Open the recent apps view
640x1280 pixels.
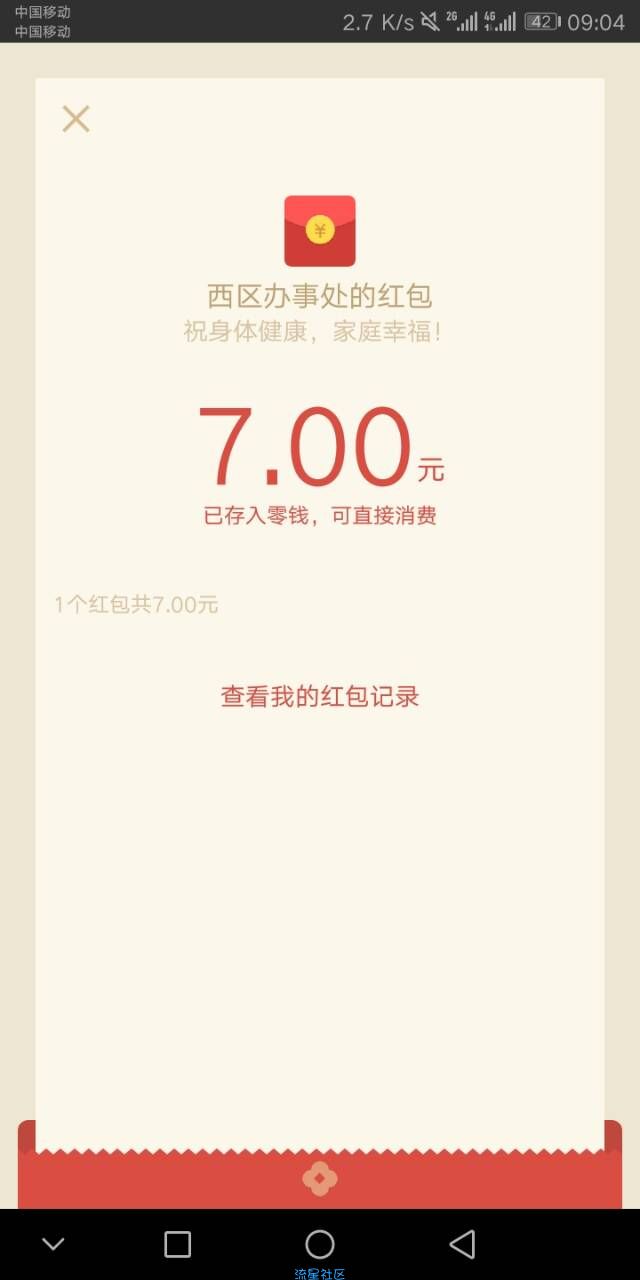coord(177,1244)
